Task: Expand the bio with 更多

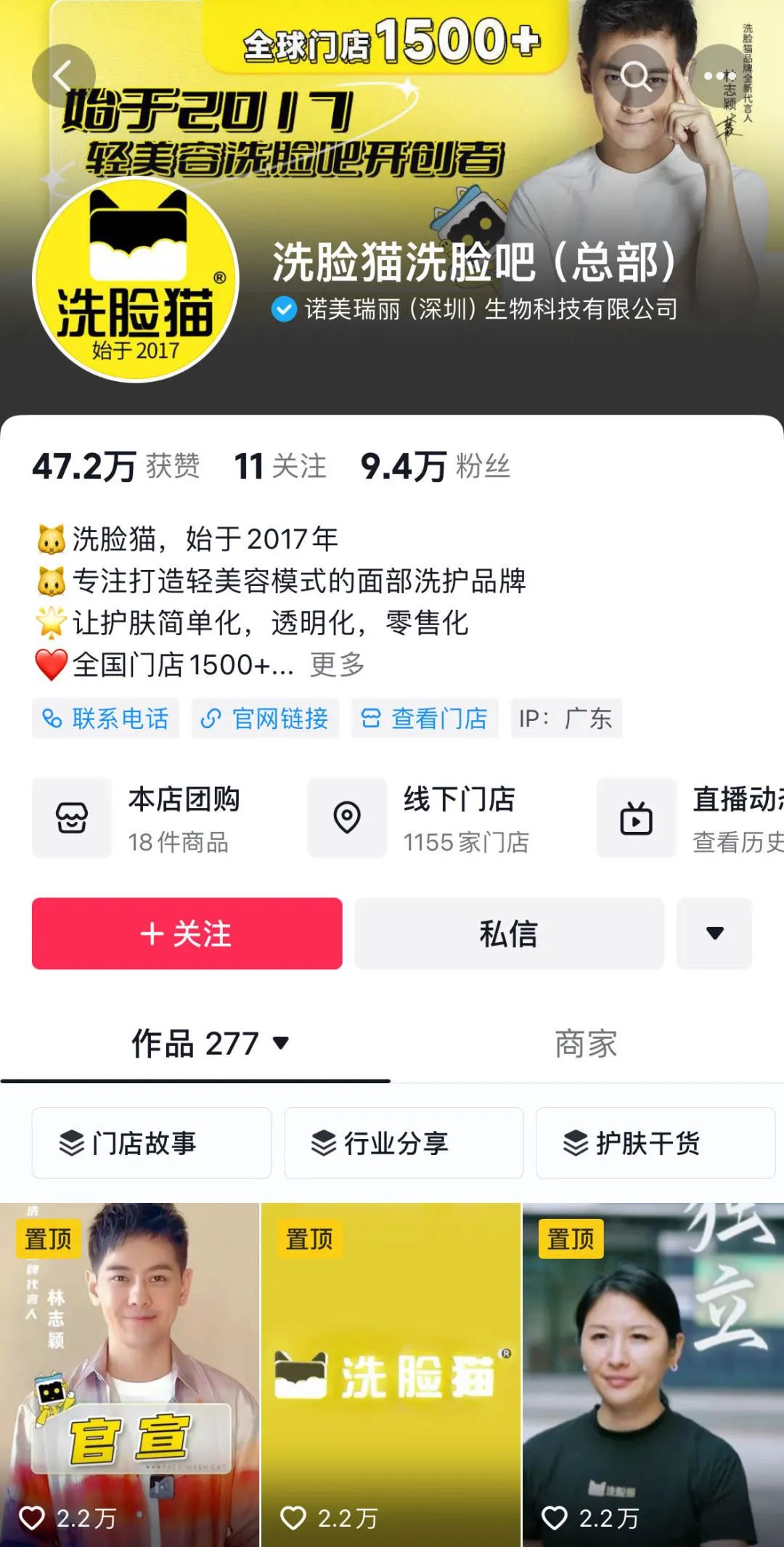Action: (x=338, y=664)
